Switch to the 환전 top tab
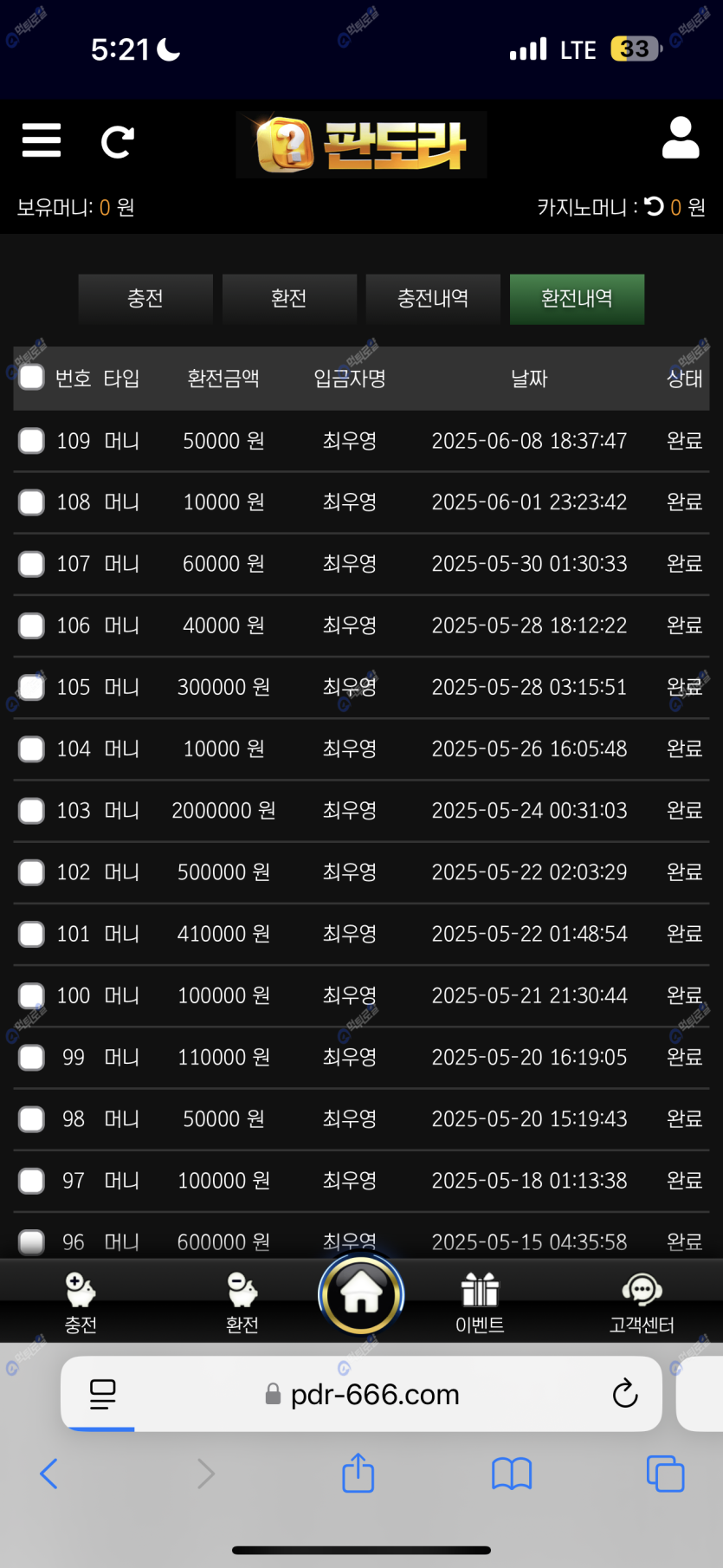 coord(289,299)
